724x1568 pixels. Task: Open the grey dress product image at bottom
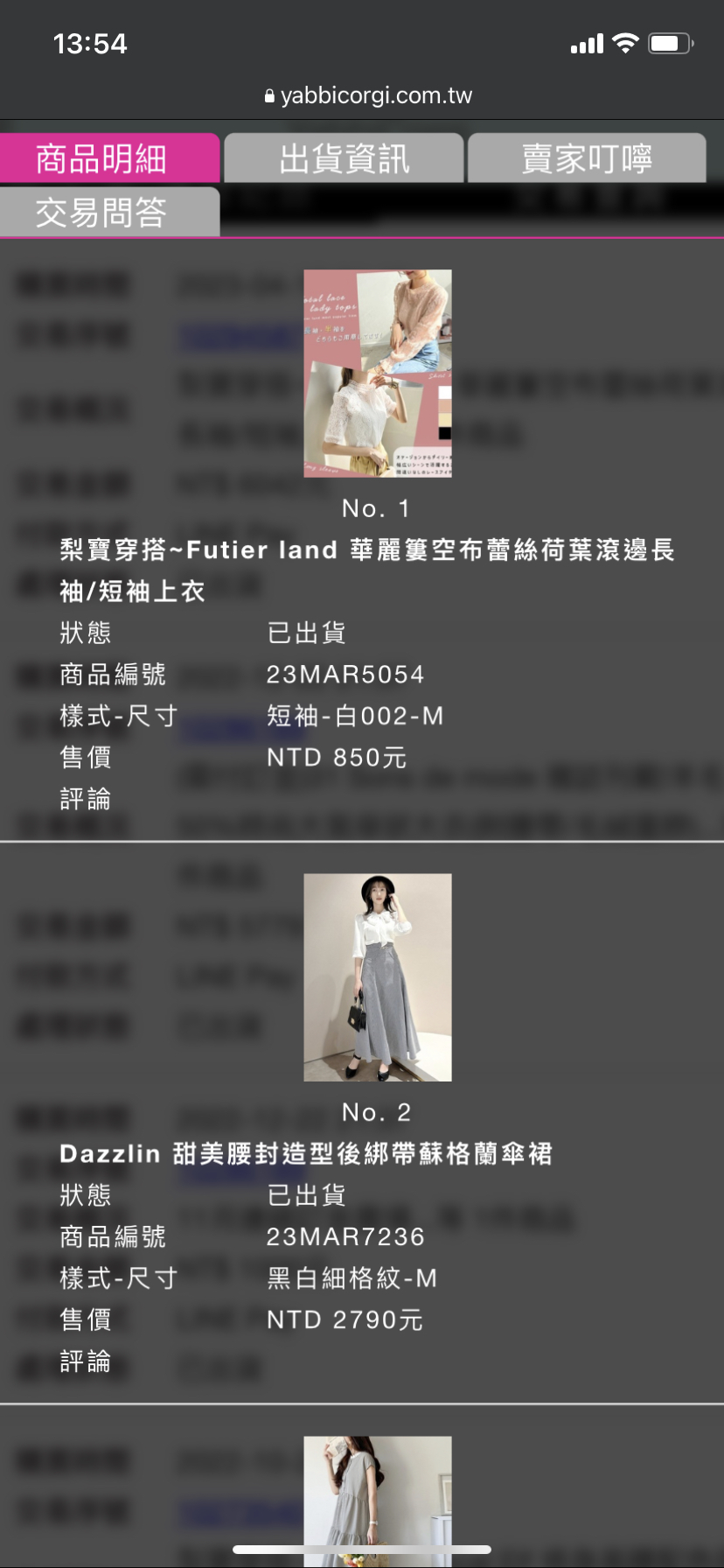(377, 1500)
